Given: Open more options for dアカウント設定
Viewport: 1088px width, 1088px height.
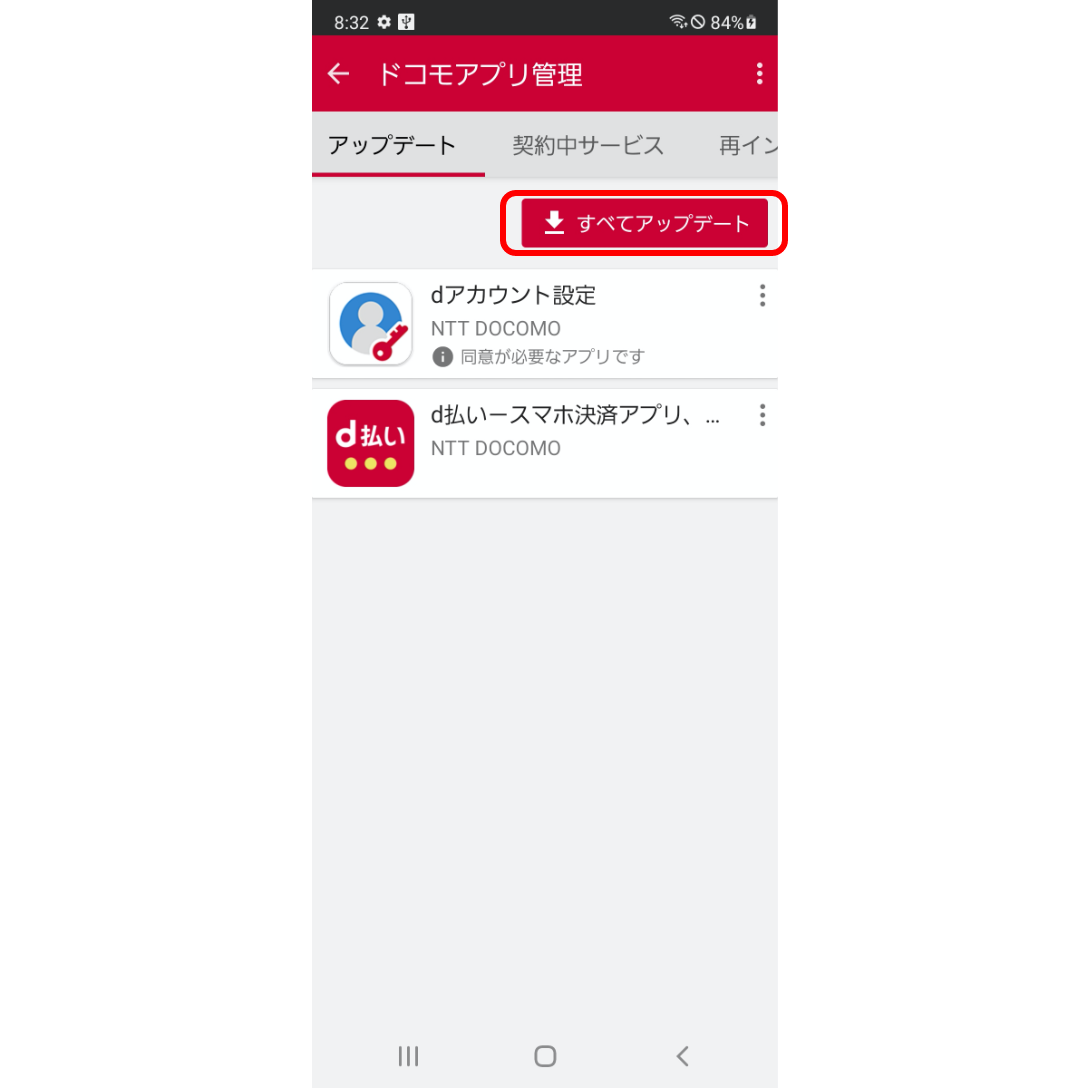Looking at the screenshot, I should pos(762,296).
